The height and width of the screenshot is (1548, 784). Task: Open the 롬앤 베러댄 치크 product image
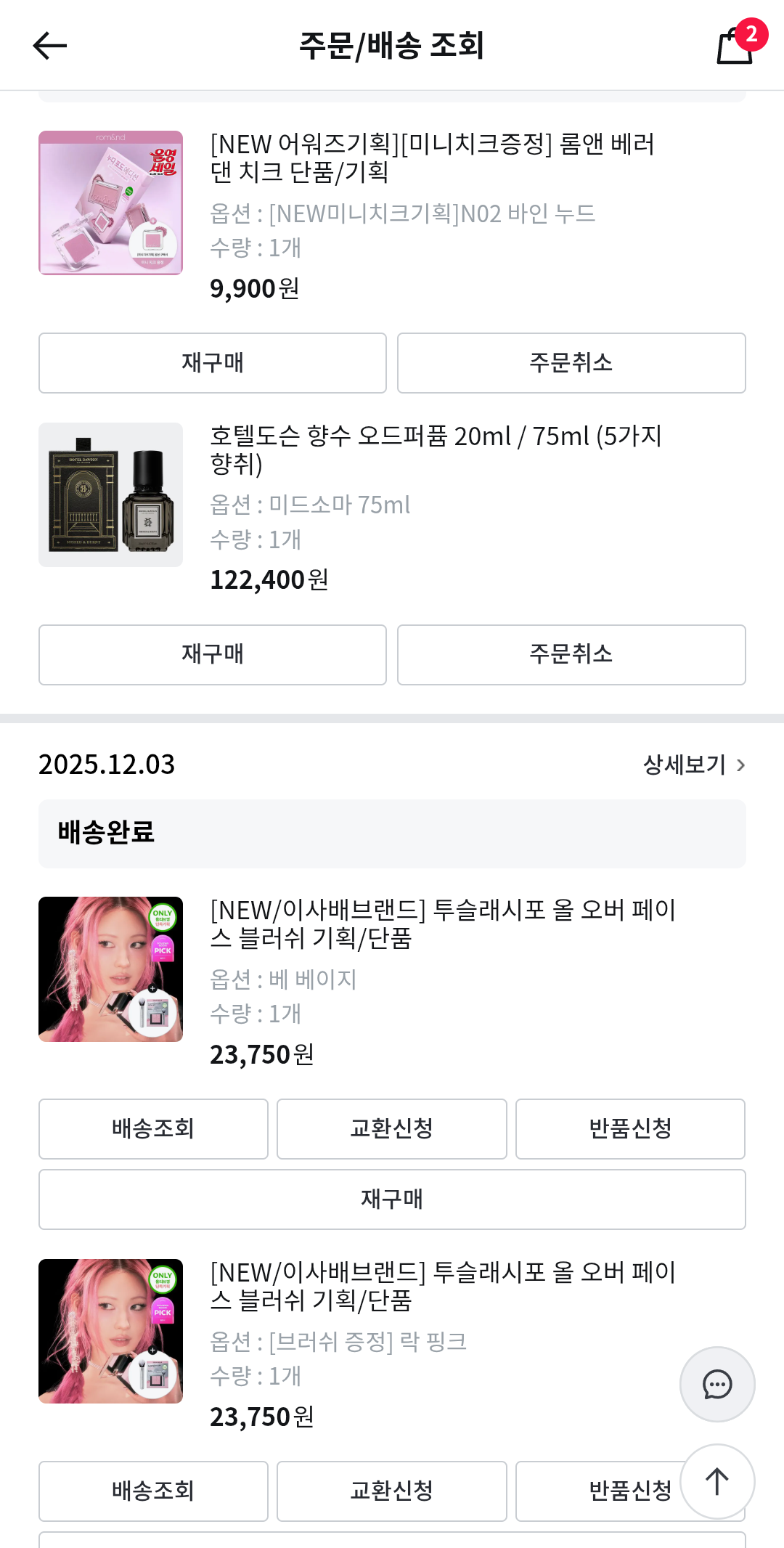(110, 203)
